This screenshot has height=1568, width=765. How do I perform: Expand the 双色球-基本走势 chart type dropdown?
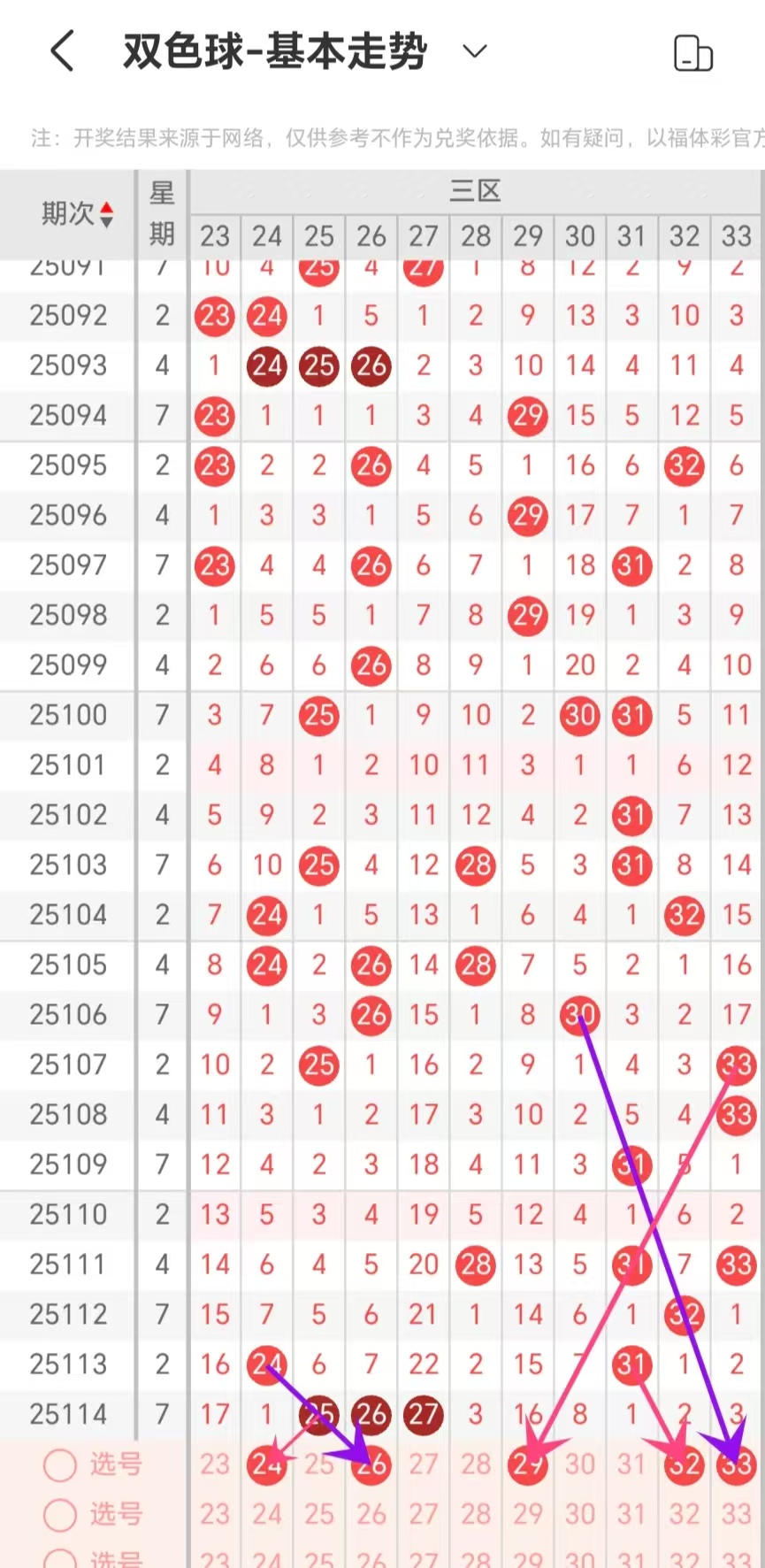[475, 51]
